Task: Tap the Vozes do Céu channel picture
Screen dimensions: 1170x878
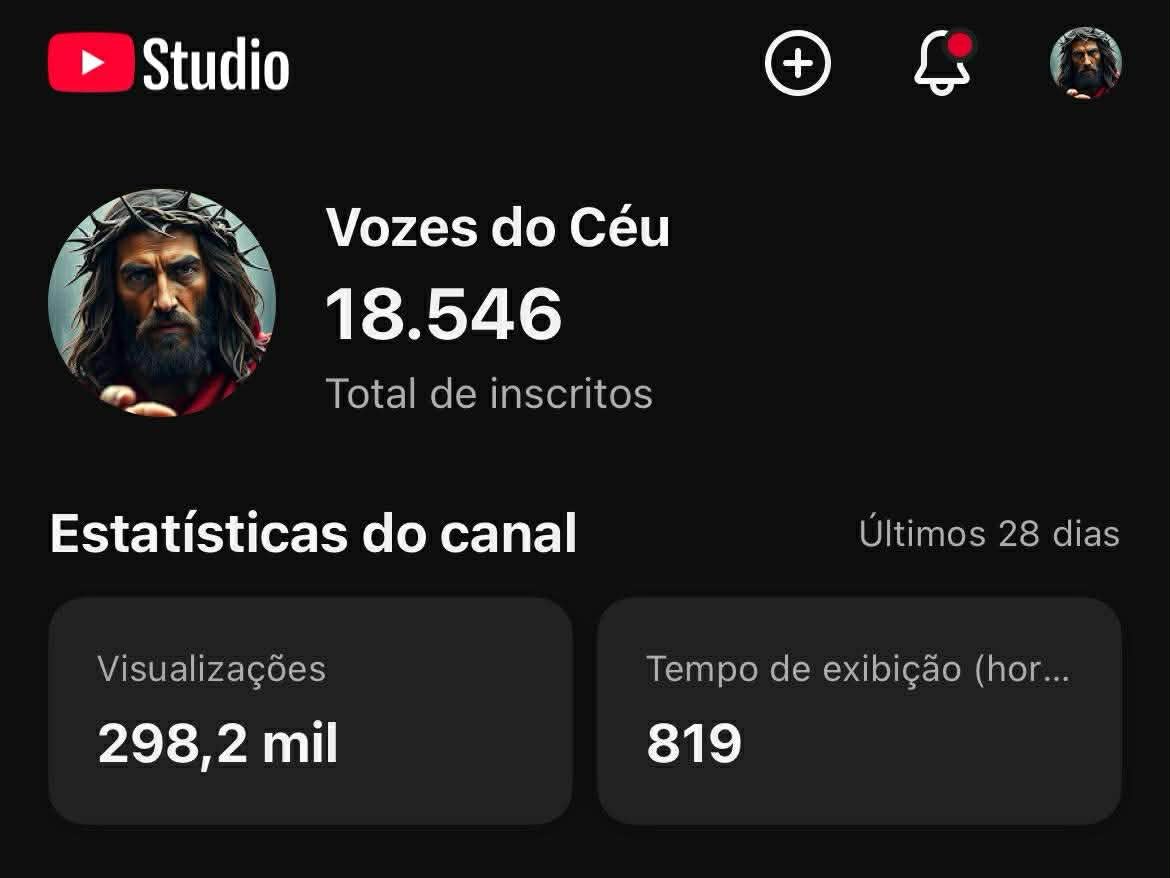Action: tap(162, 302)
